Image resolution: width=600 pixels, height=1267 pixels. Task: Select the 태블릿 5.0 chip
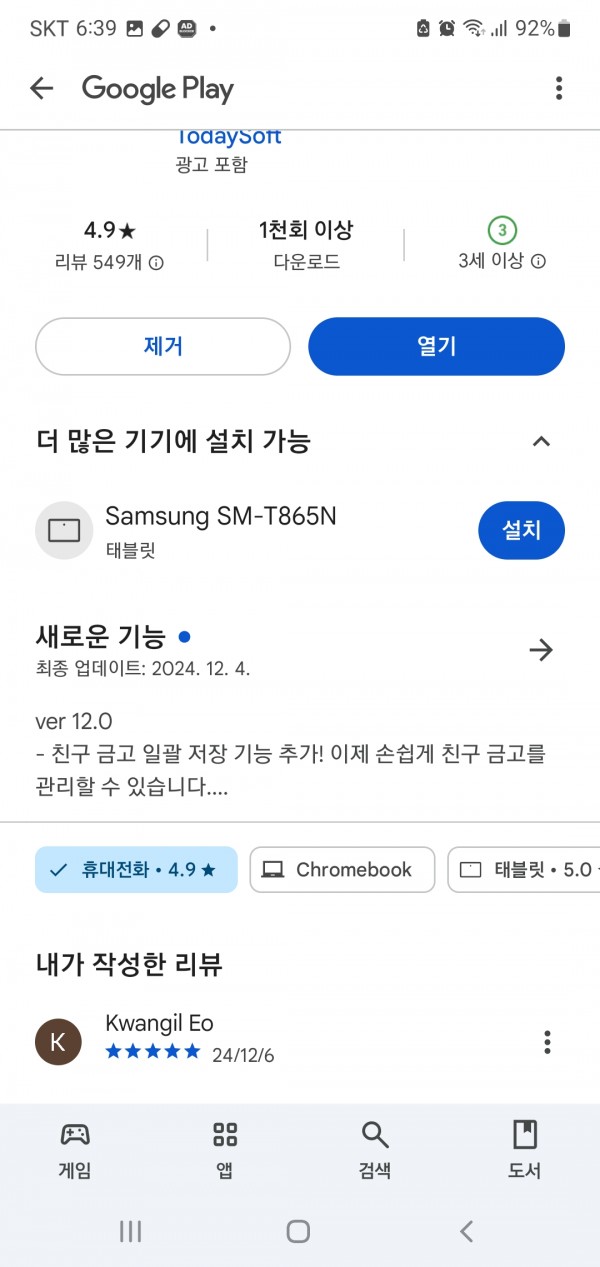[524, 869]
